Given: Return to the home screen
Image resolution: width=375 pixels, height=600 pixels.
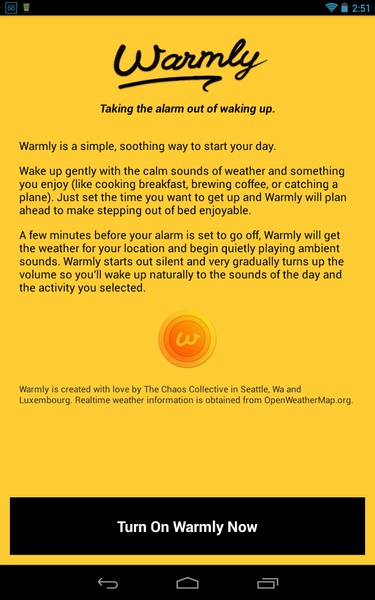Looking at the screenshot, I should [188, 583].
